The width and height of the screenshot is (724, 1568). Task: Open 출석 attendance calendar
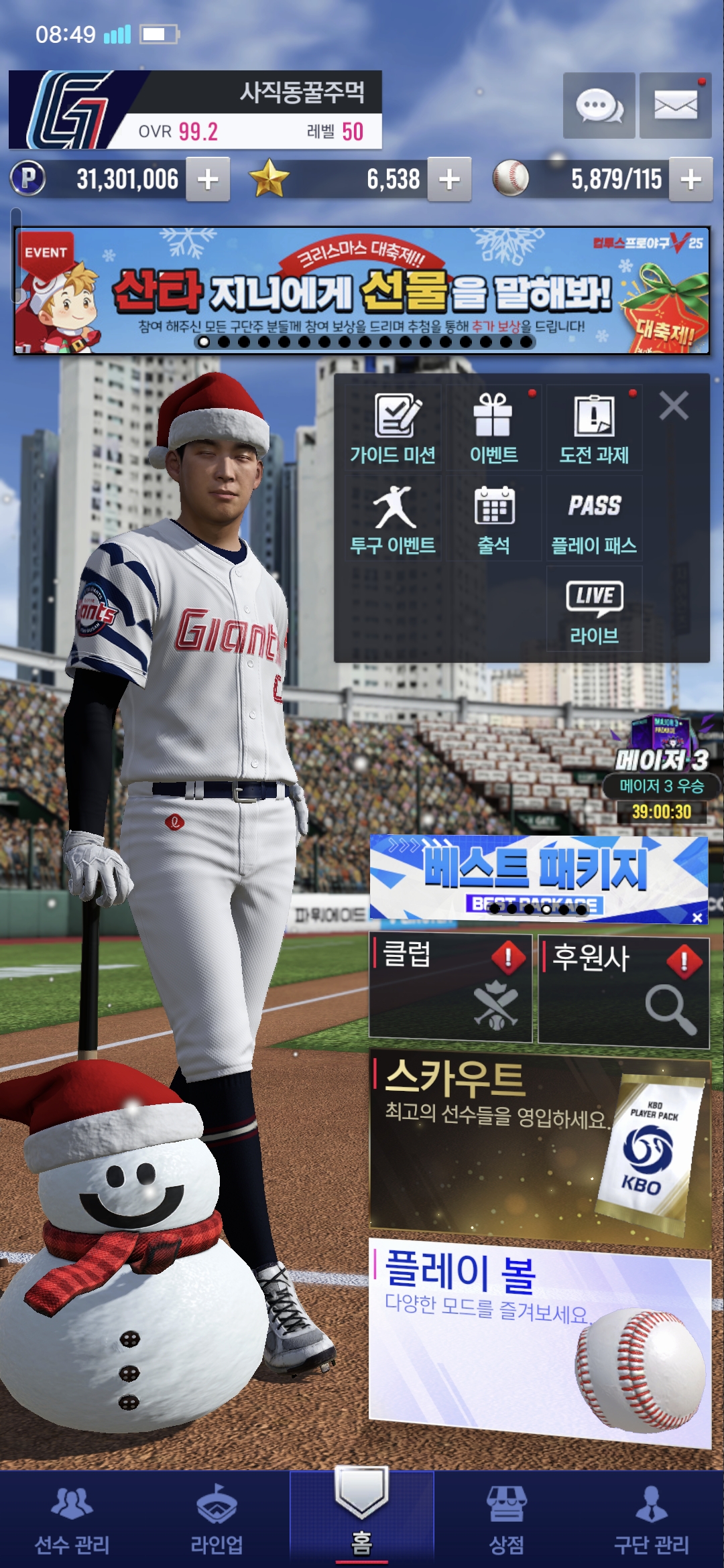point(494,519)
